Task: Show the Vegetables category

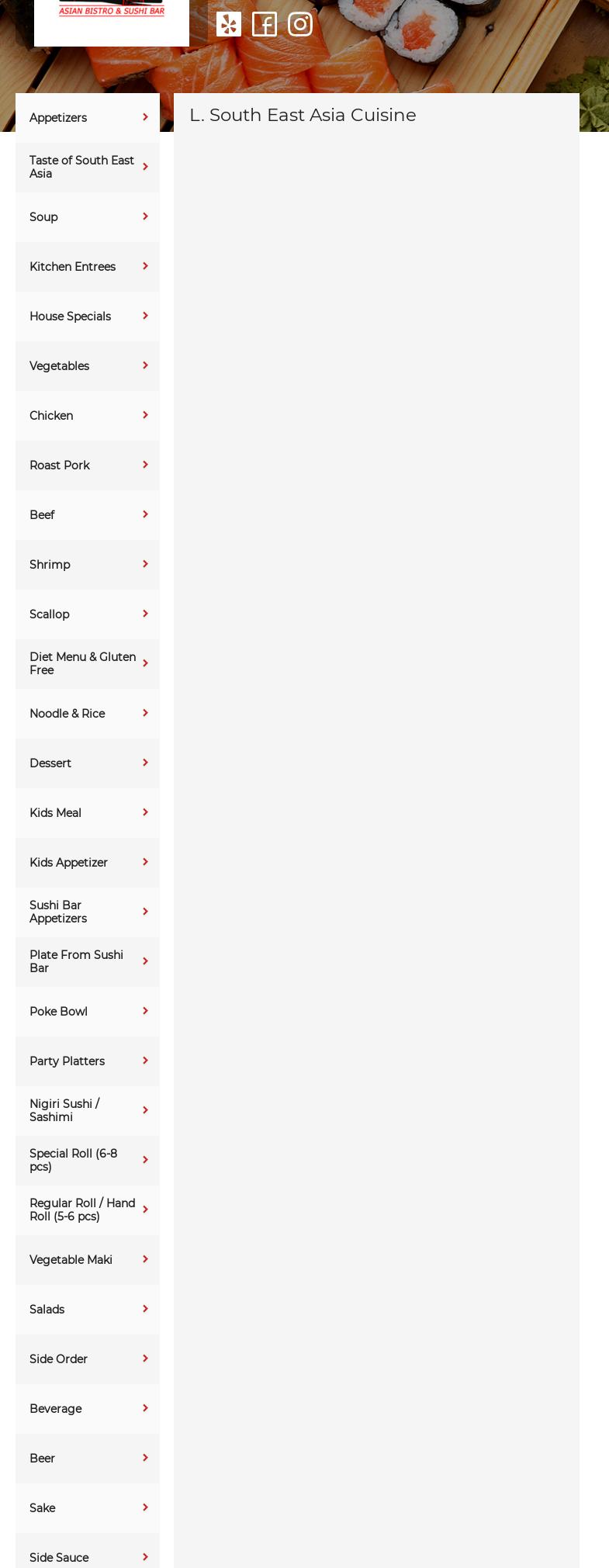Action: coord(88,366)
